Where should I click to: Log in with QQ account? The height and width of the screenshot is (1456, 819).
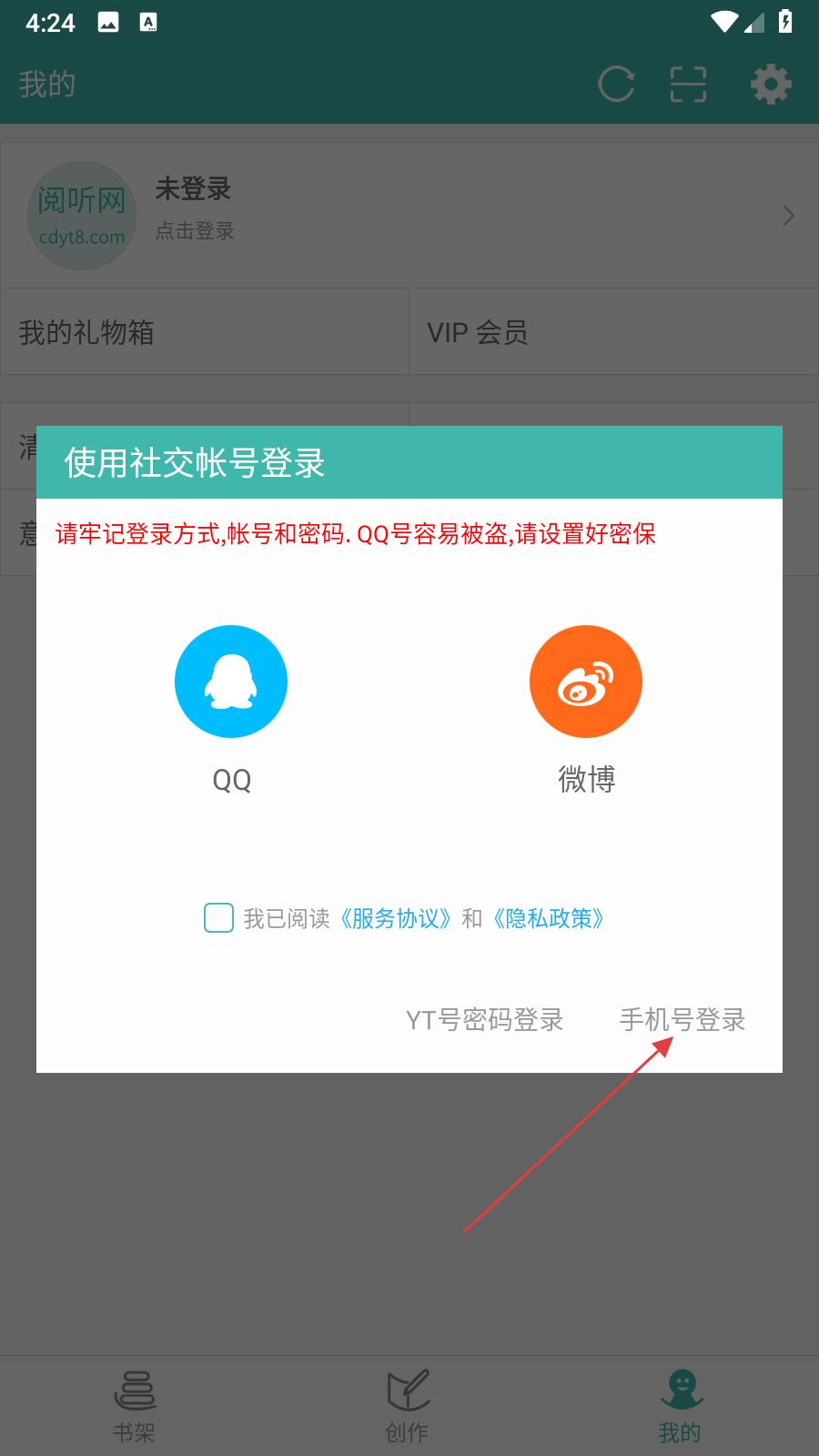tap(231, 682)
